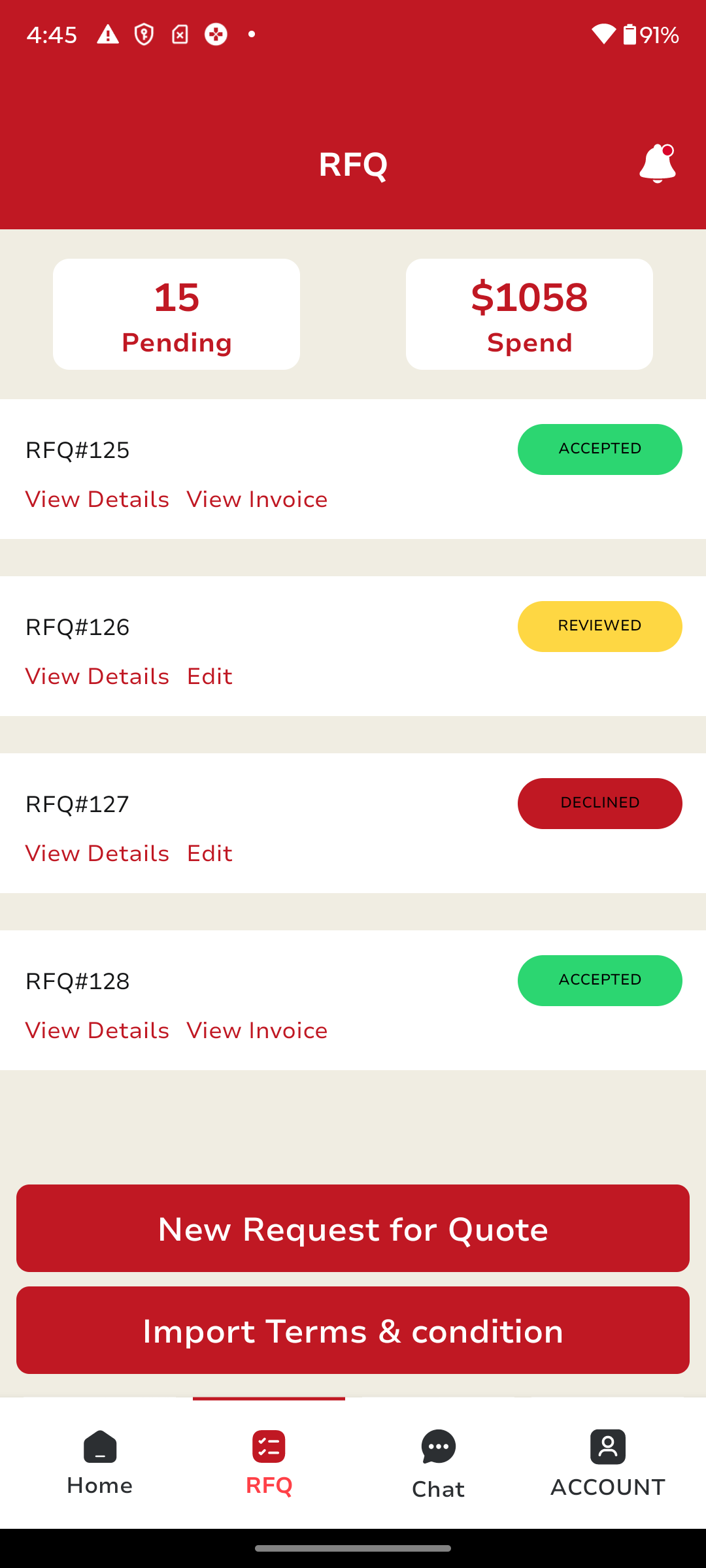View invoice for RFQ#128
The width and height of the screenshot is (706, 1568).
257,1031
